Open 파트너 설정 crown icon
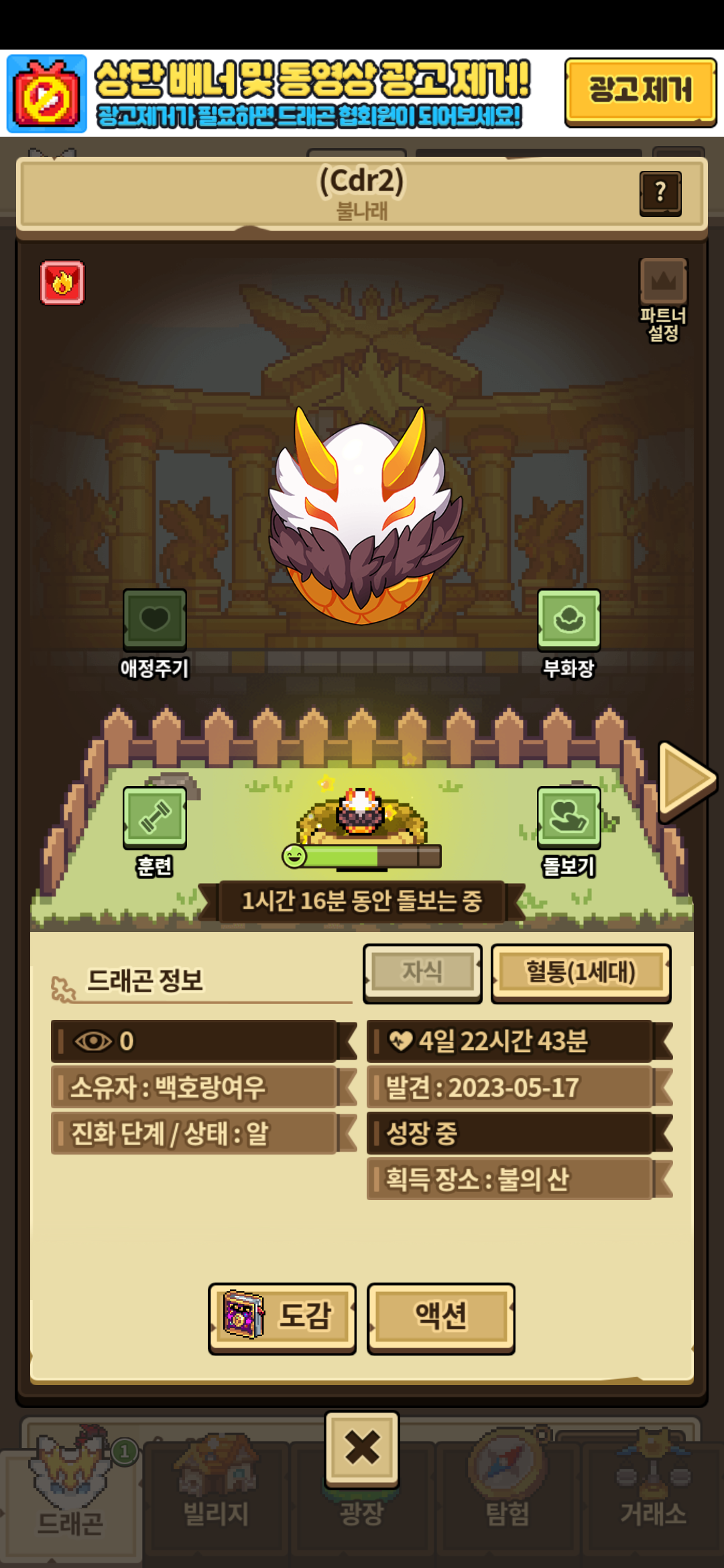 pyautogui.click(x=663, y=281)
